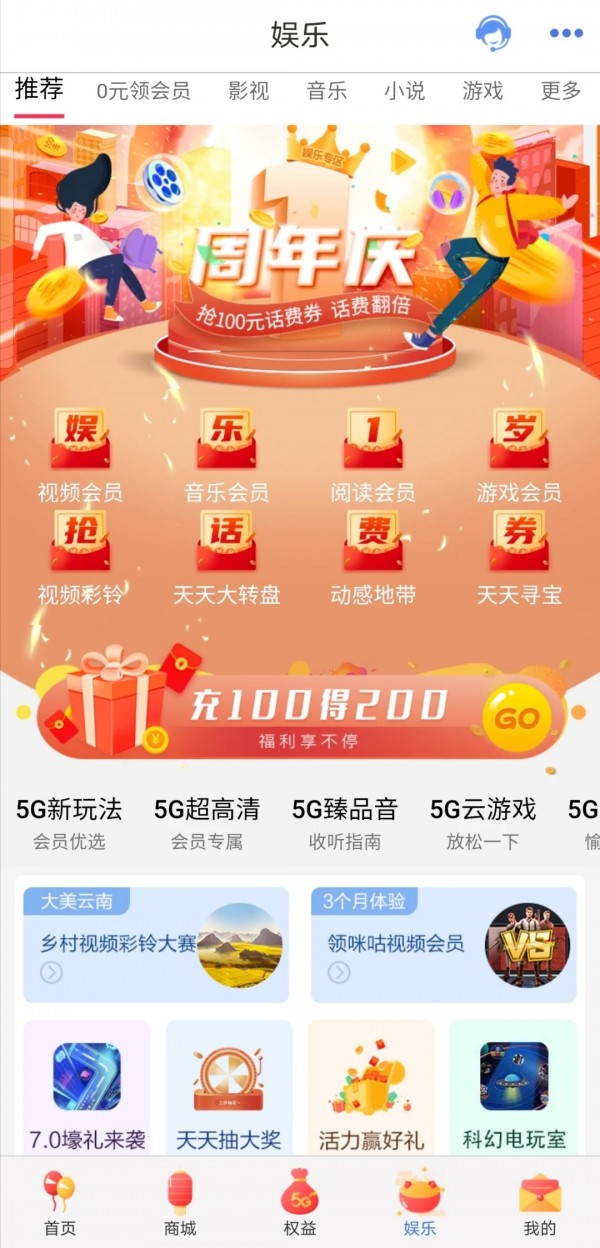Switch to the 小说 tab
This screenshot has height=1248, width=600.
(x=405, y=91)
